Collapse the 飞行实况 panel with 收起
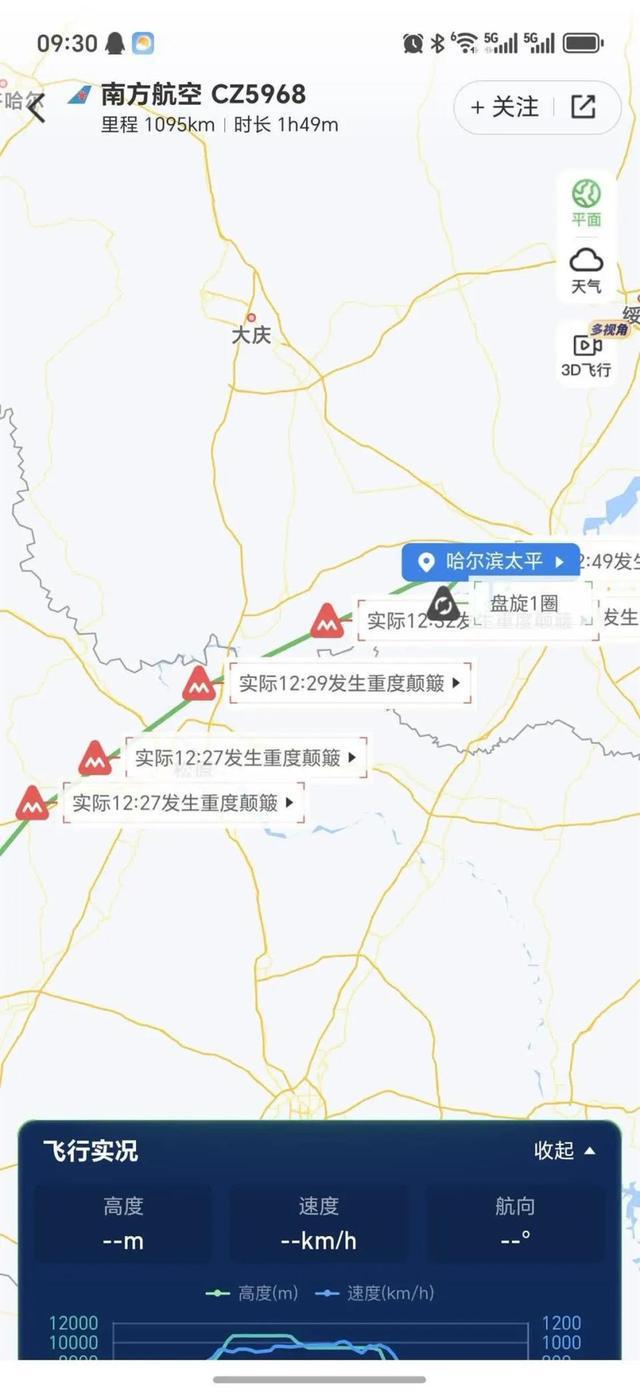This screenshot has height=1399, width=640. point(564,1151)
